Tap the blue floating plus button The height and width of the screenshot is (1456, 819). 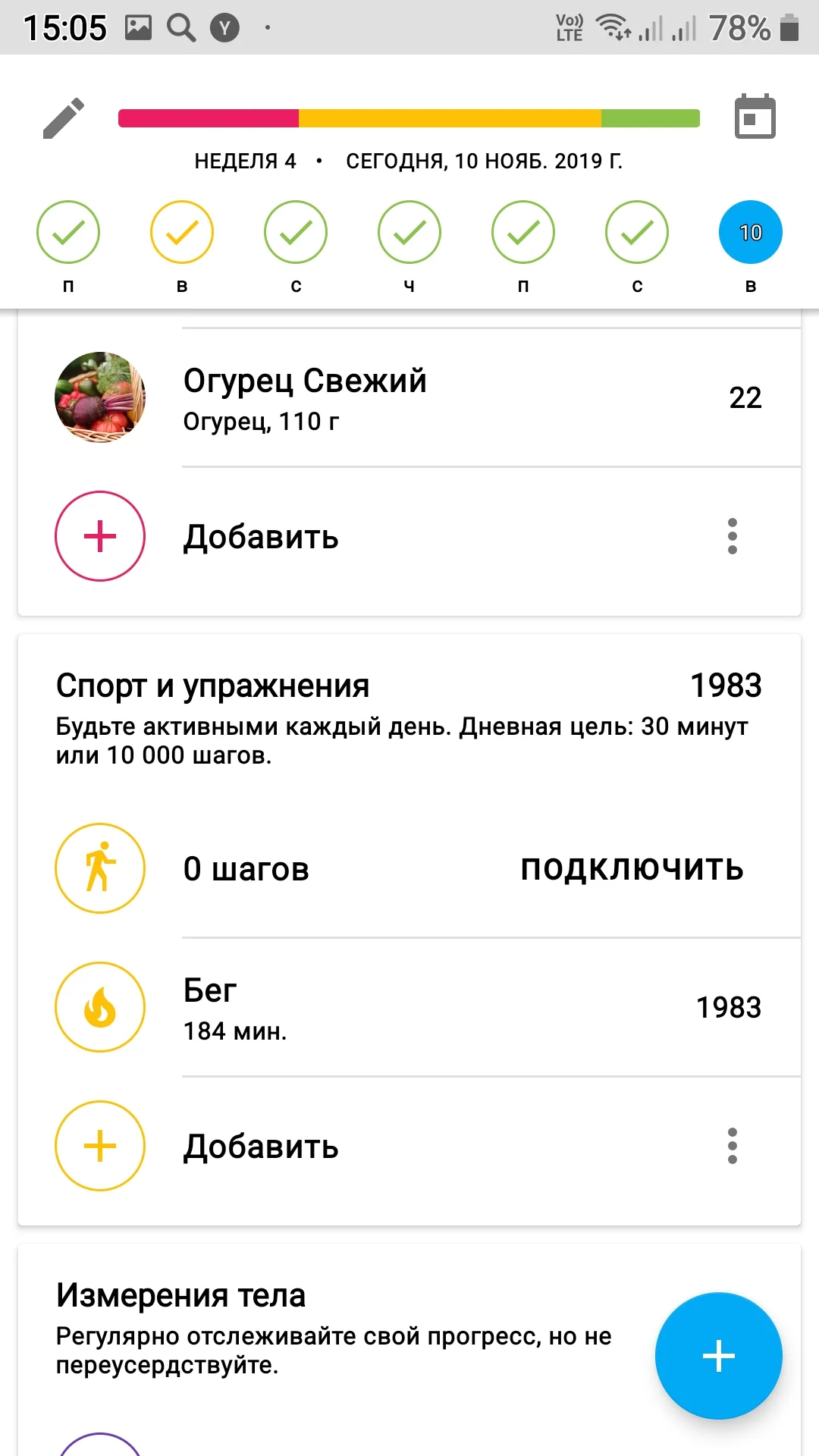718,1355
